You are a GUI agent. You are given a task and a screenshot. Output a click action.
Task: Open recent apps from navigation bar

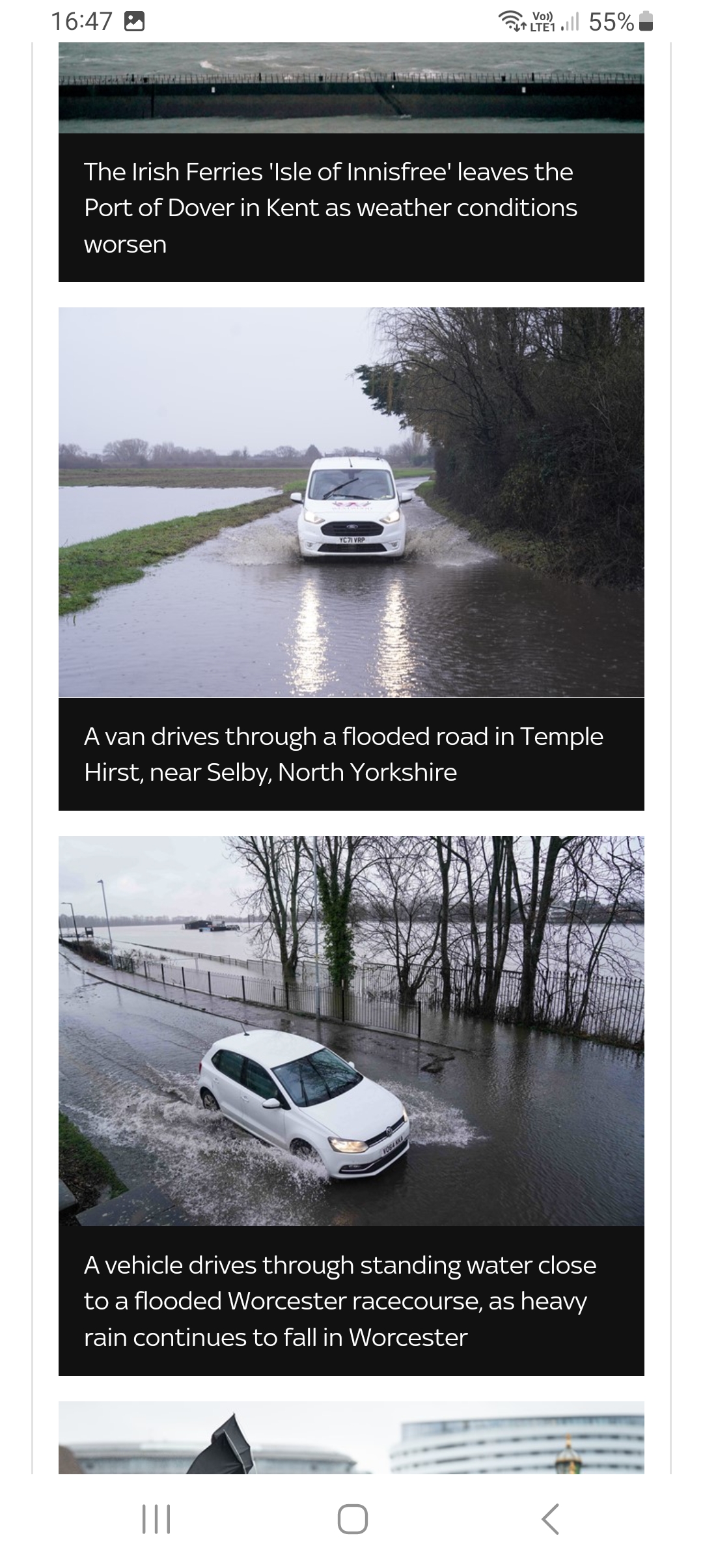point(156,1519)
